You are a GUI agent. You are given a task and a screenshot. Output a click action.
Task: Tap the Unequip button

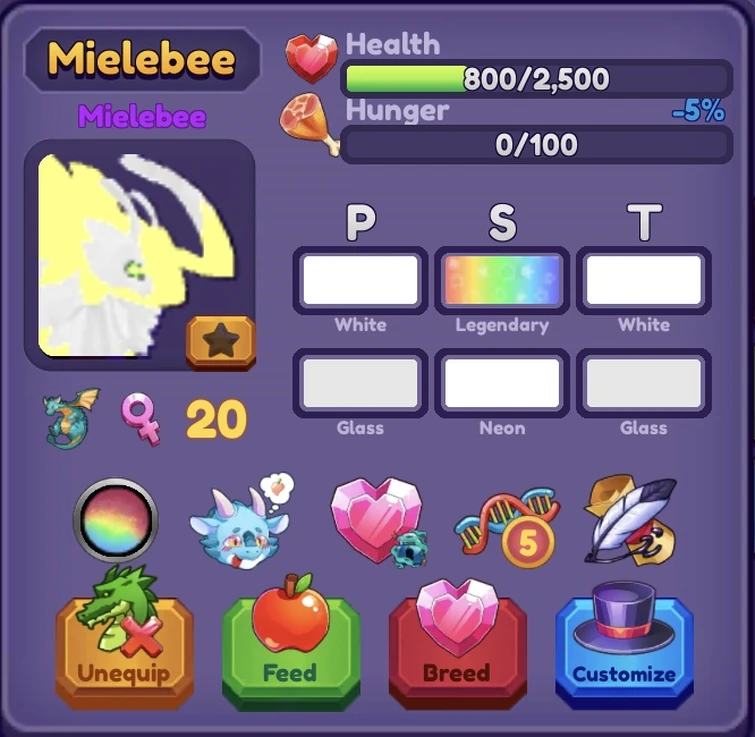pyautogui.click(x=124, y=653)
